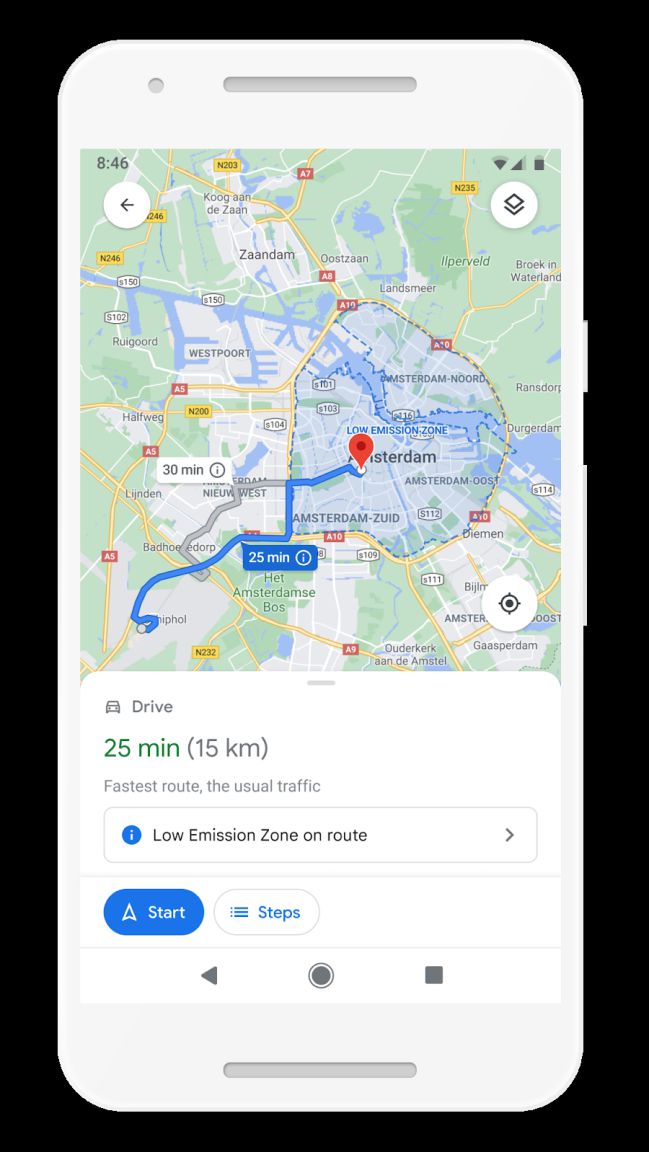Open the map layers button

click(514, 204)
